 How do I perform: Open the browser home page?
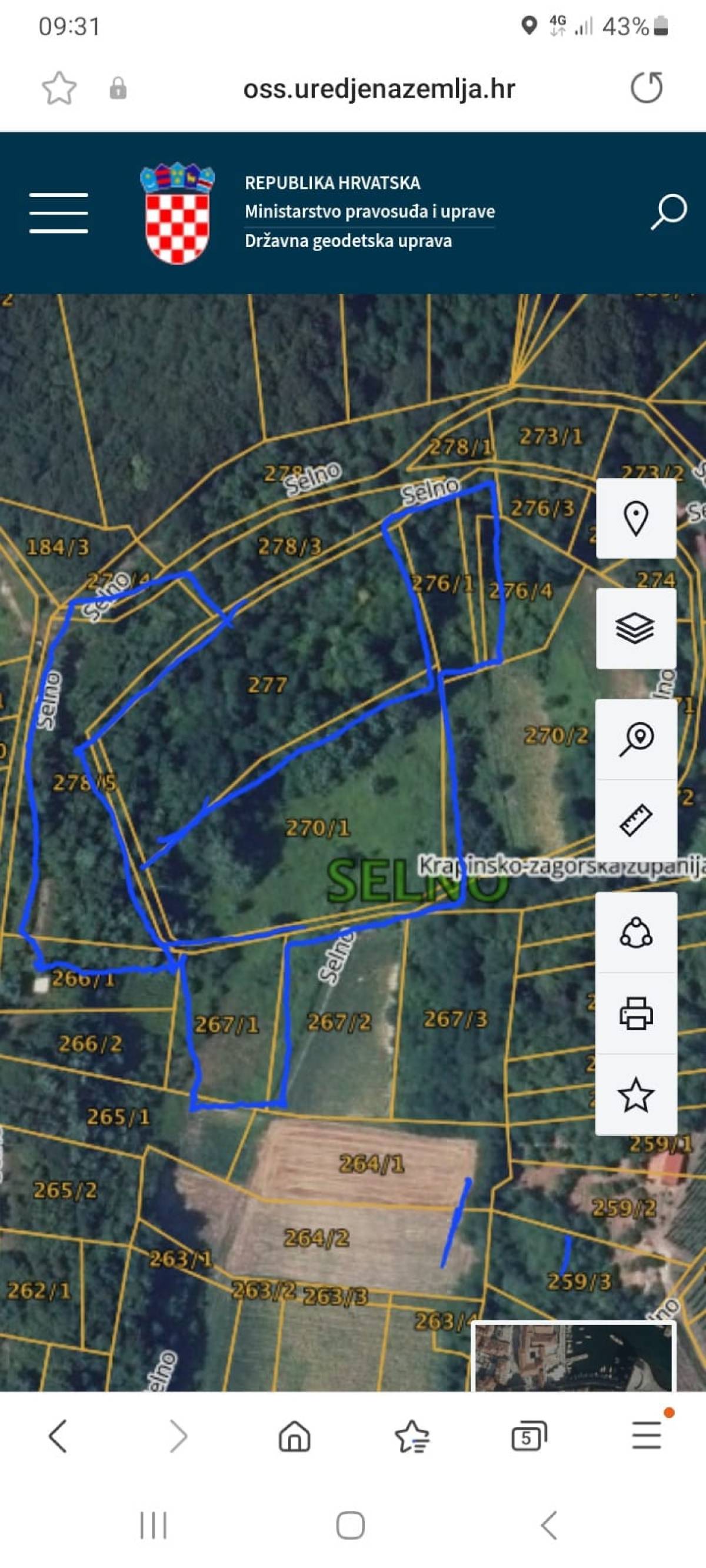click(x=295, y=1436)
